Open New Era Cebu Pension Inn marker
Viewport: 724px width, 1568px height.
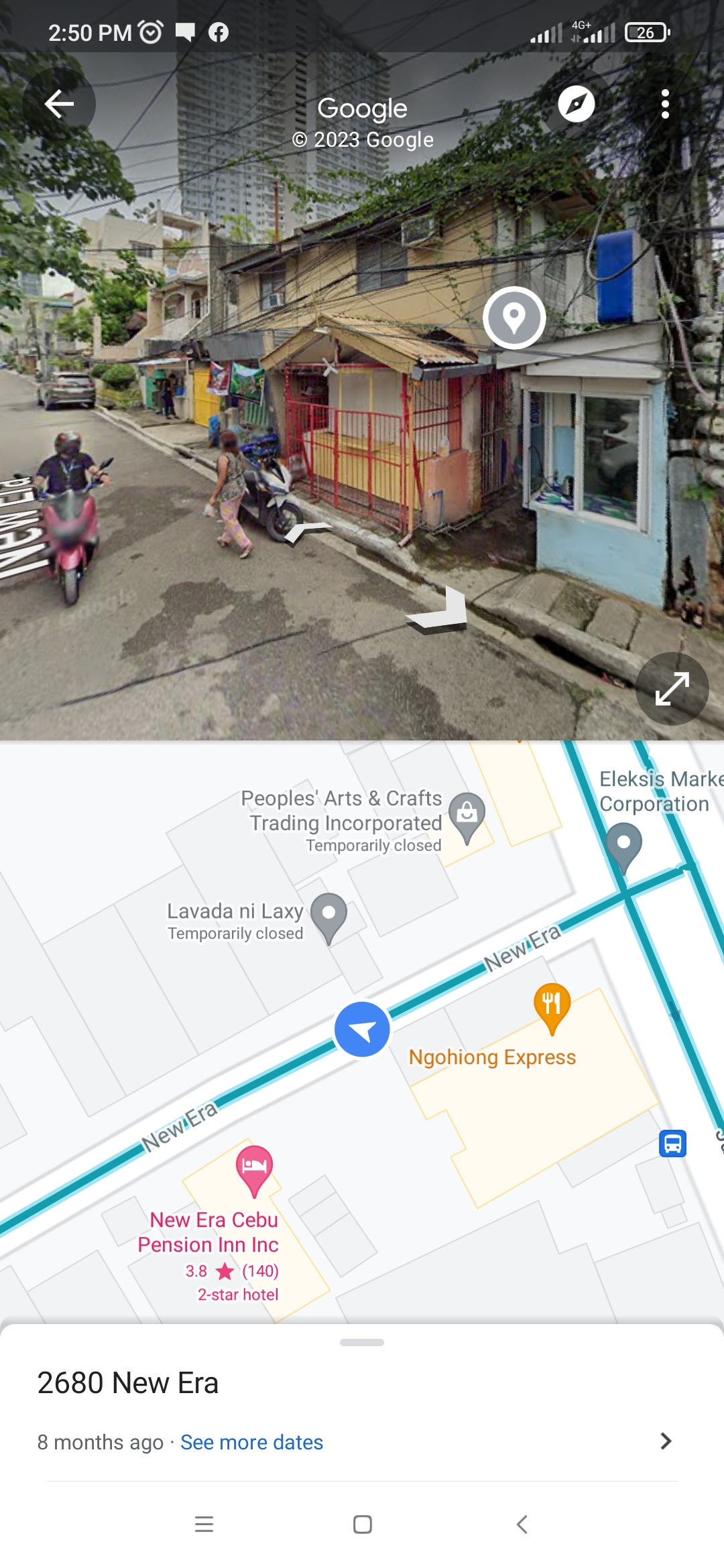coord(254,1169)
